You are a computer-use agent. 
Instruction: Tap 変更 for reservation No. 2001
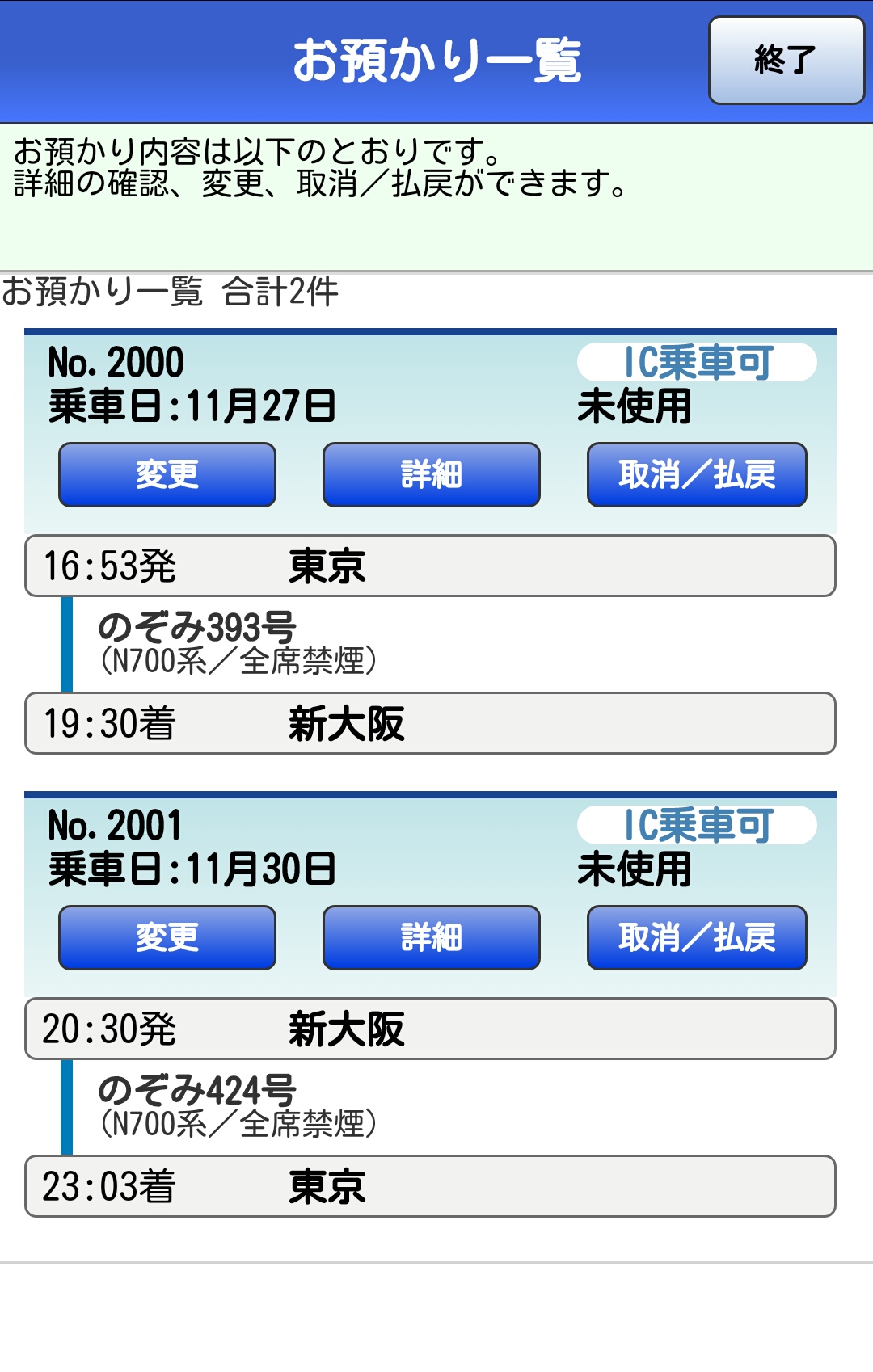167,937
